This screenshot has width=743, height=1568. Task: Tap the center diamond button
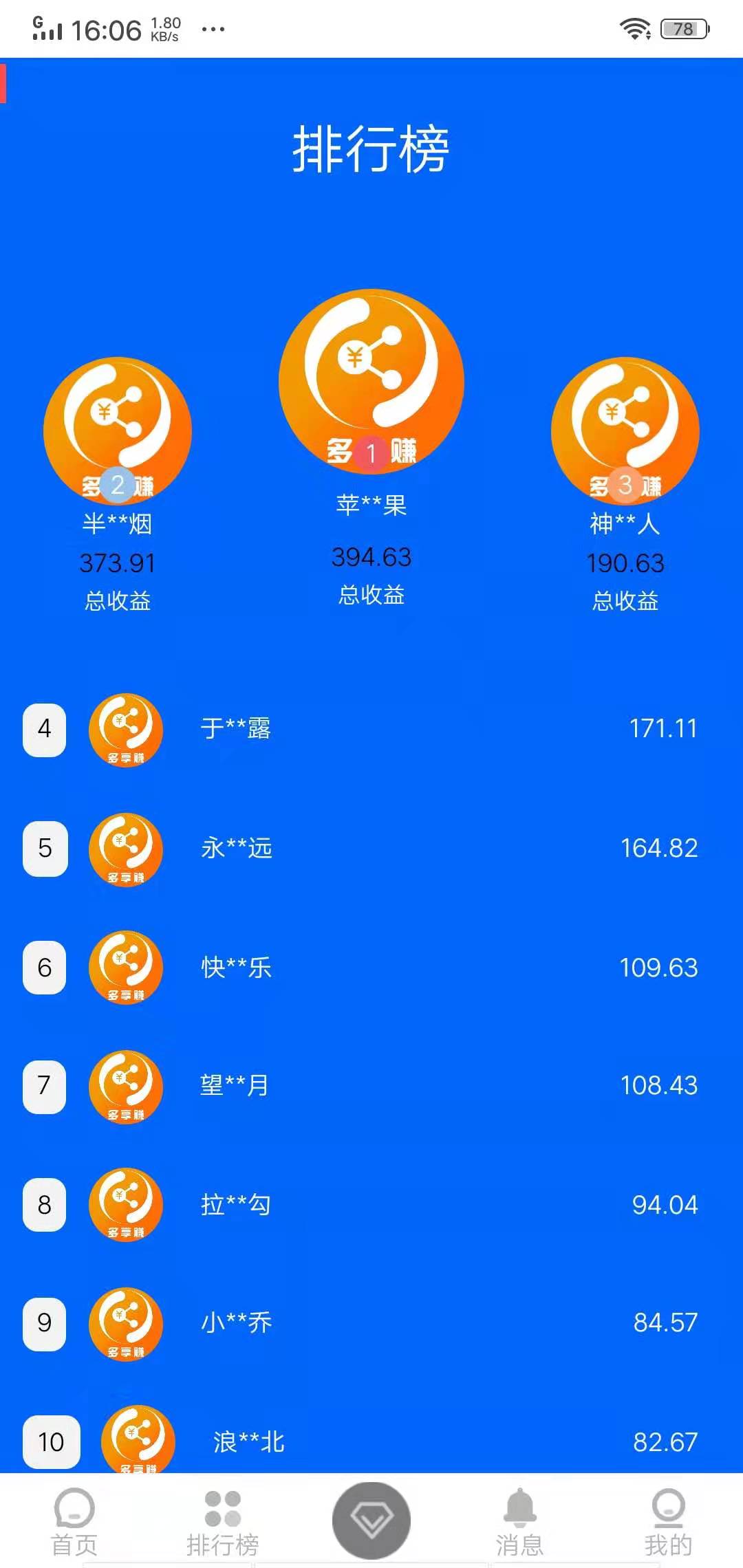coord(371,1520)
